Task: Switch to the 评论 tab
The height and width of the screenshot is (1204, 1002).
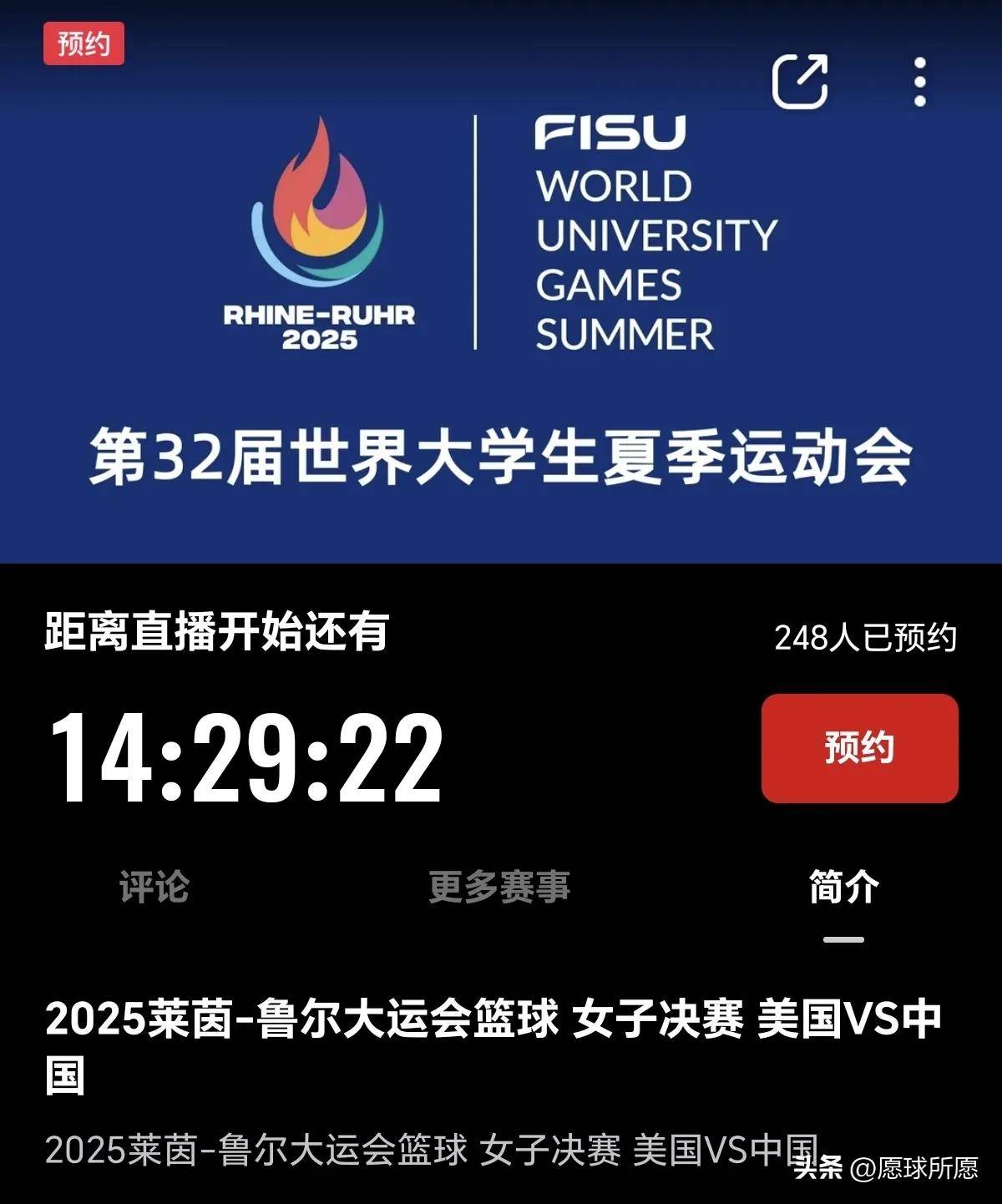Action: point(154,887)
